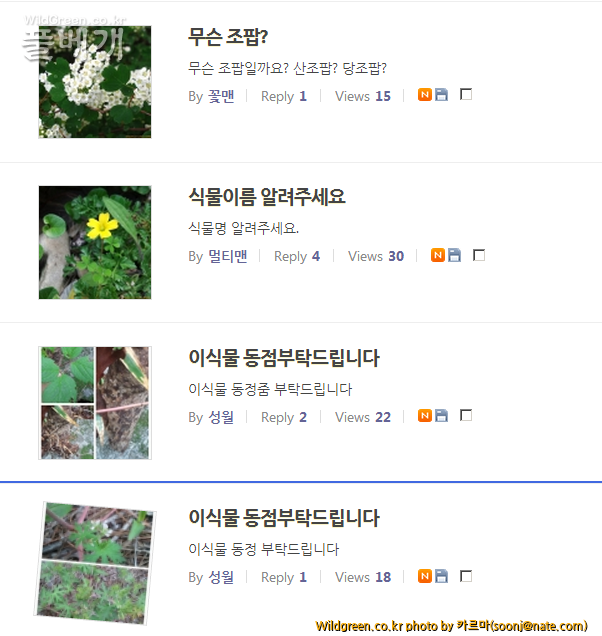Screen dimensions: 602x636
Task: Tick the checkbox for 식물이름 알려주세요
Action: 479,255
